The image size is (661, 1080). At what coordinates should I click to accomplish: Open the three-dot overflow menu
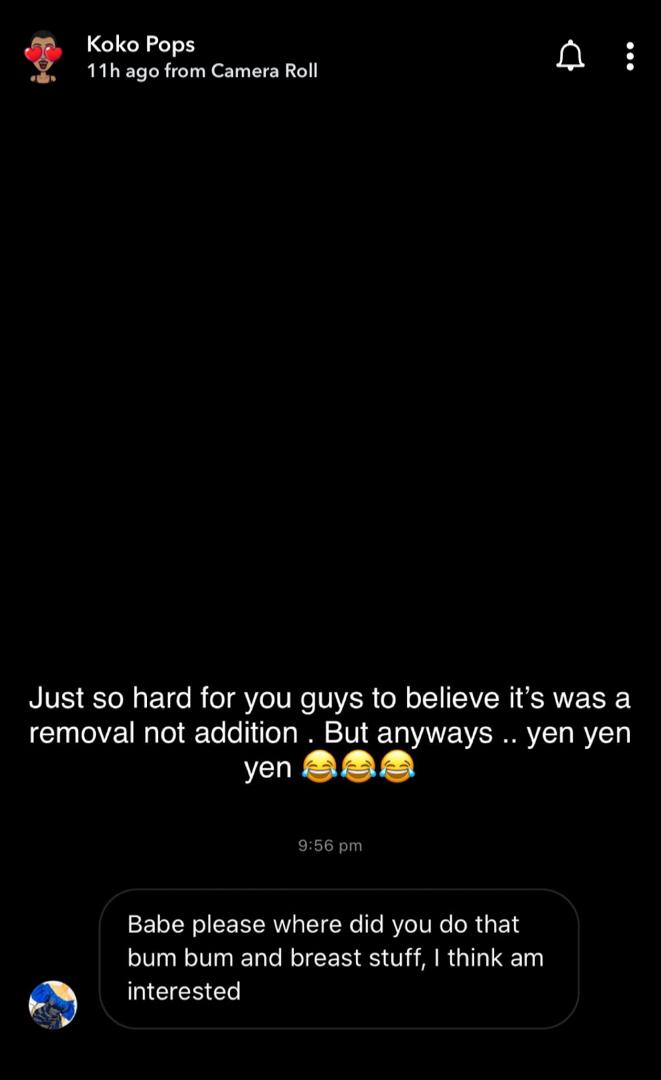630,56
